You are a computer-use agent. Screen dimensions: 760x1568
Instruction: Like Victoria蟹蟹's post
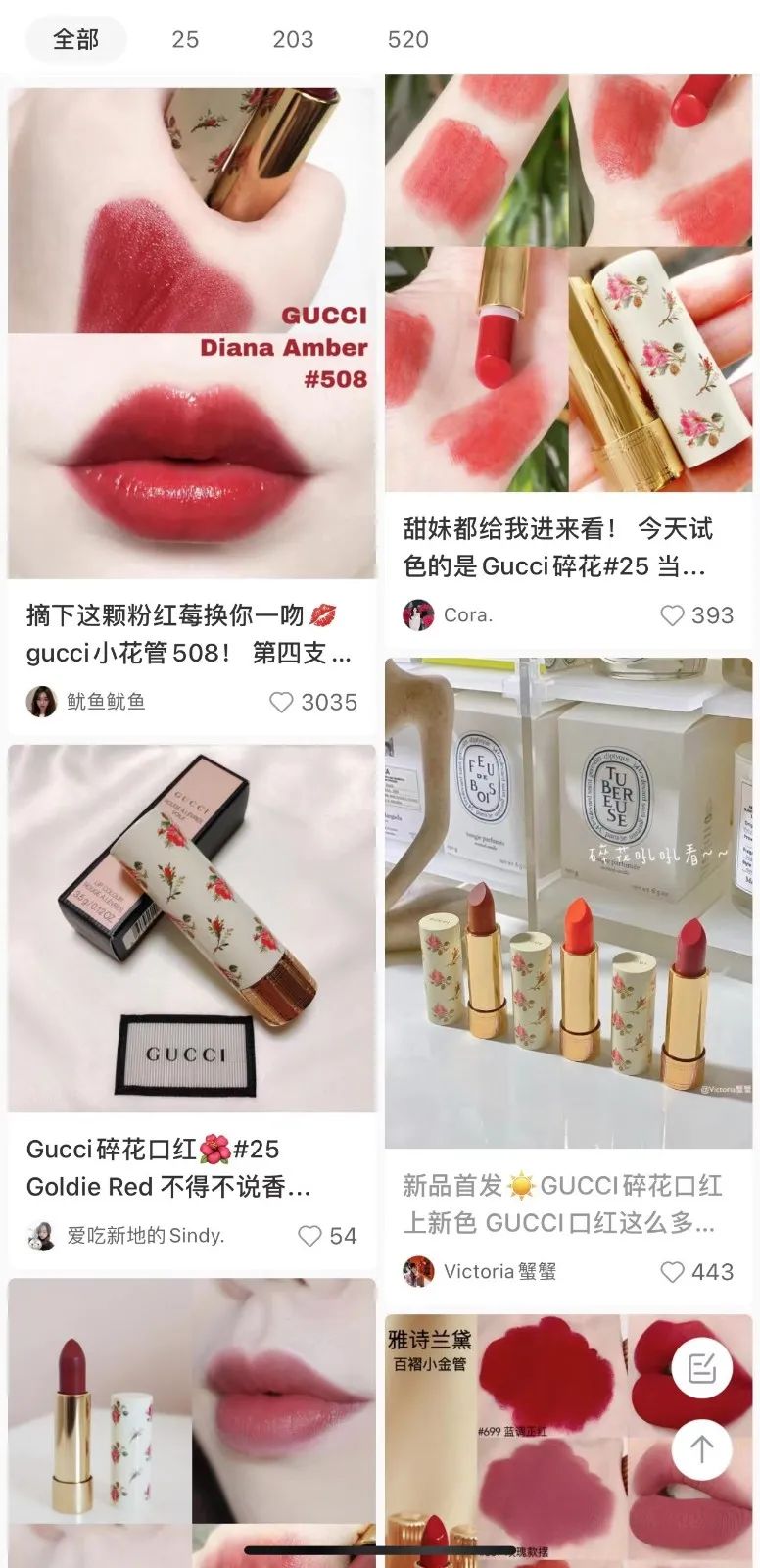[672, 1272]
